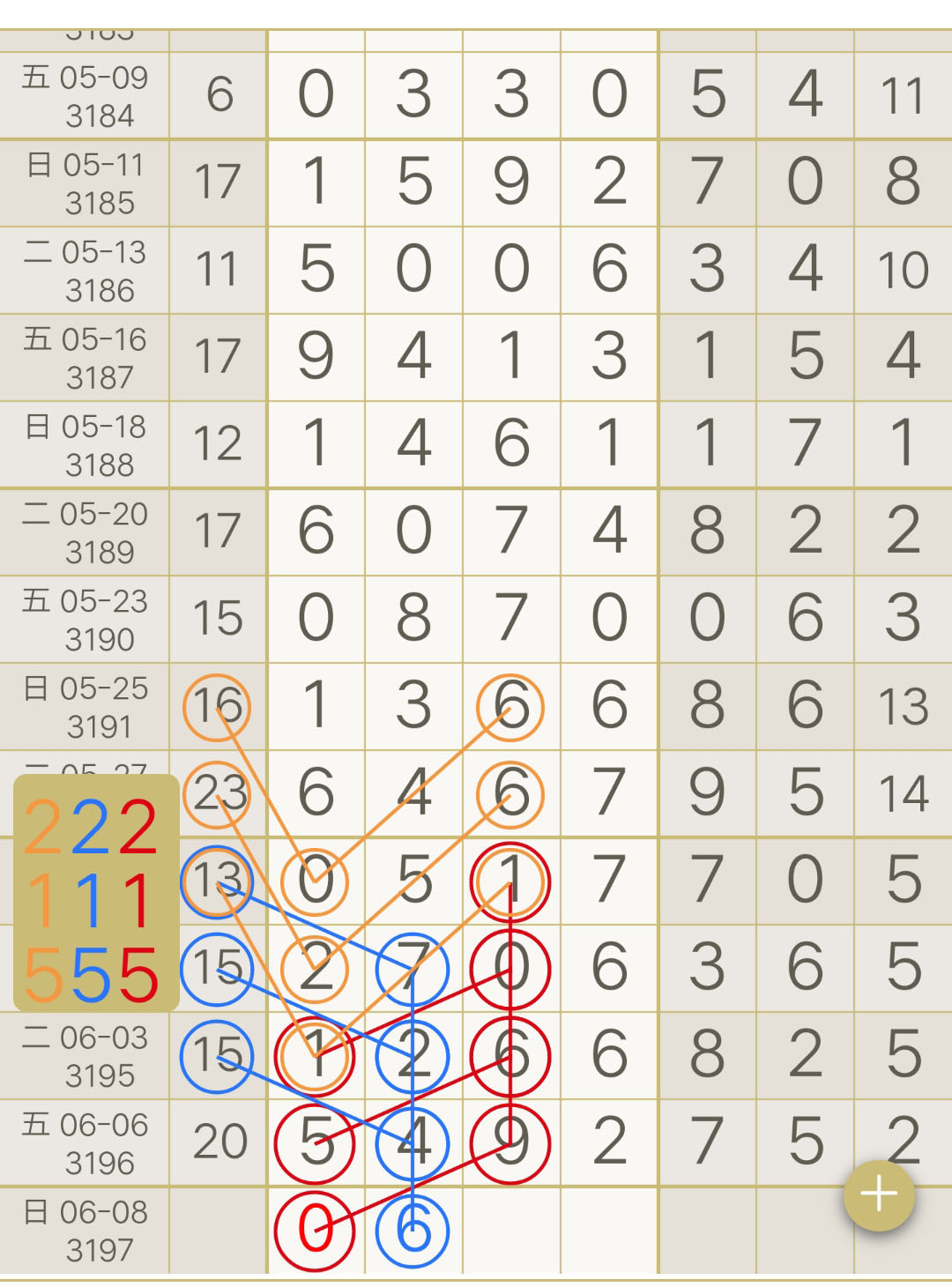Tap the floating plus button

tap(879, 1195)
